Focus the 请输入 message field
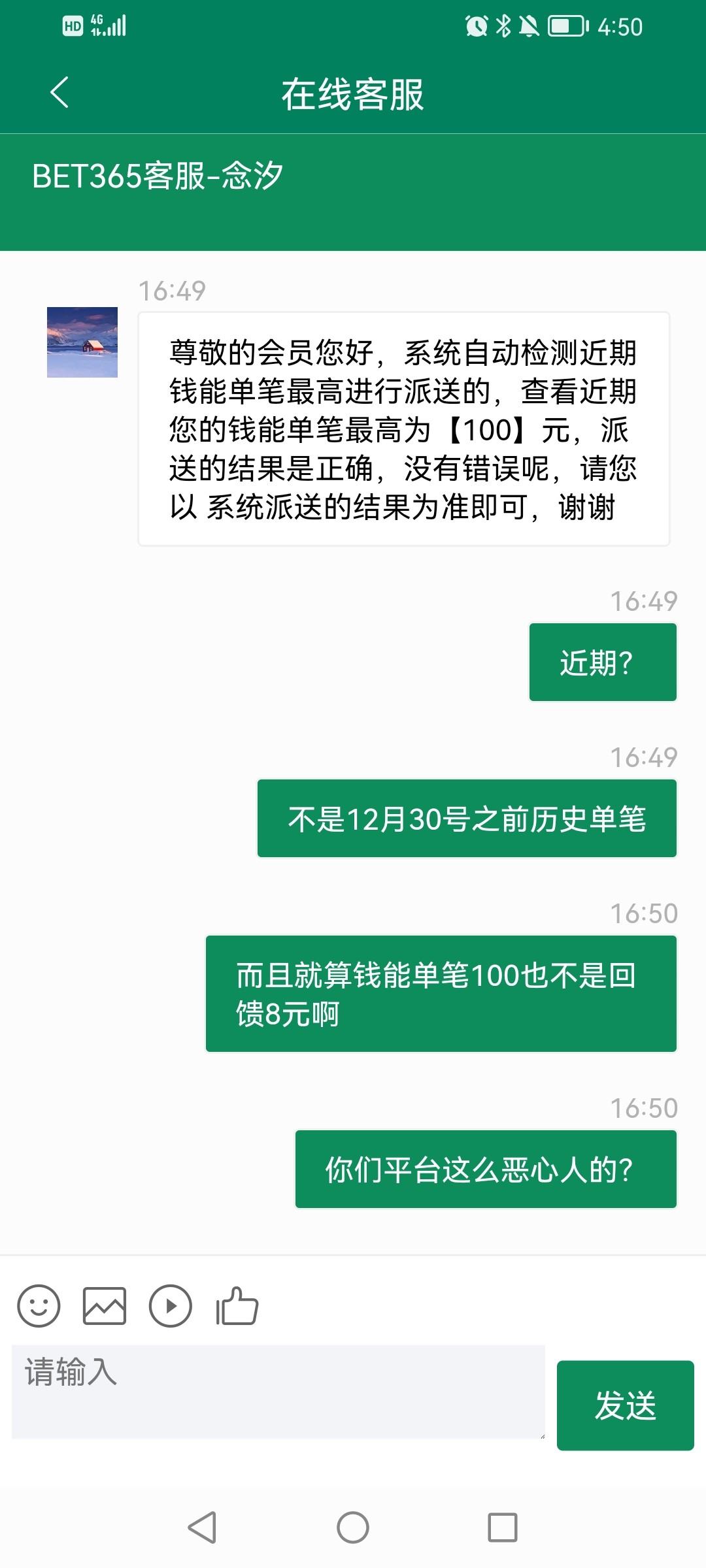 tap(278, 1392)
